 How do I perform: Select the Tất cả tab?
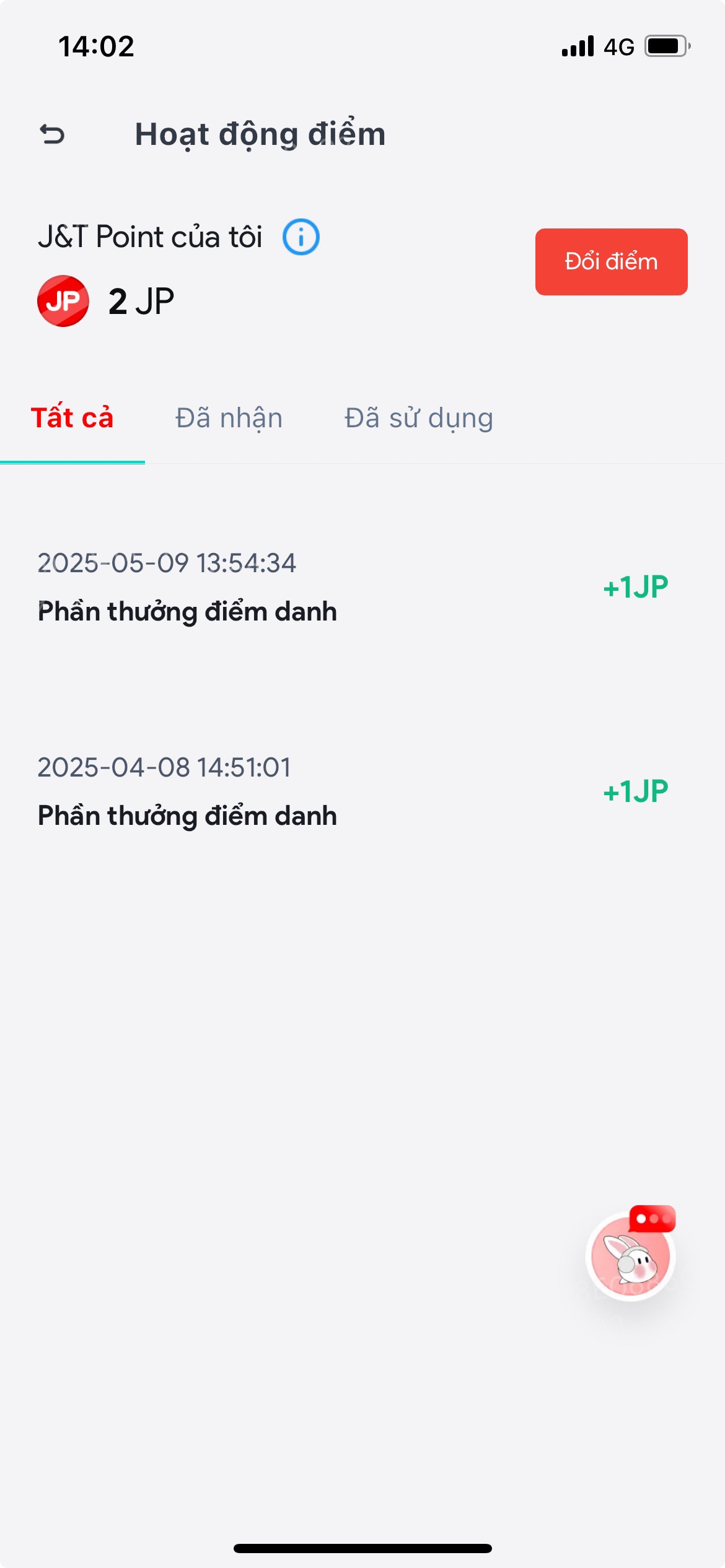[72, 418]
